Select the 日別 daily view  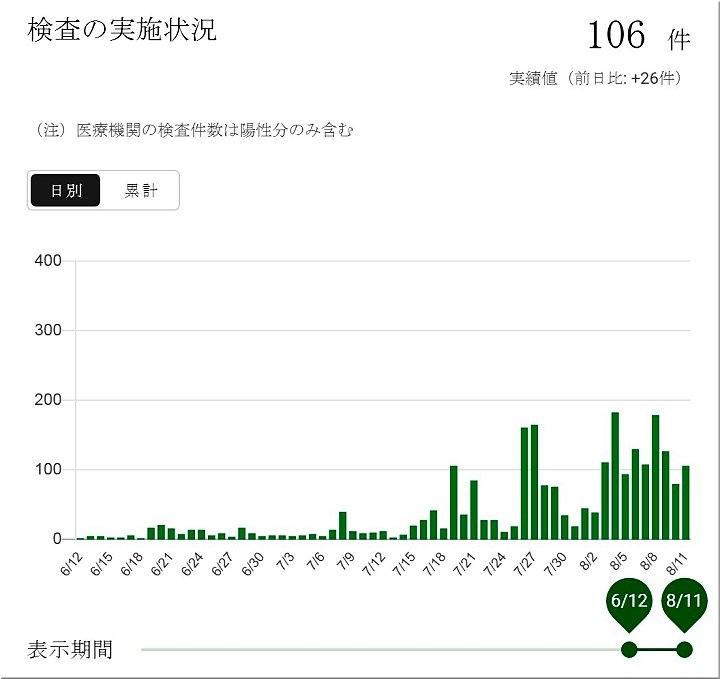[x=66, y=190]
